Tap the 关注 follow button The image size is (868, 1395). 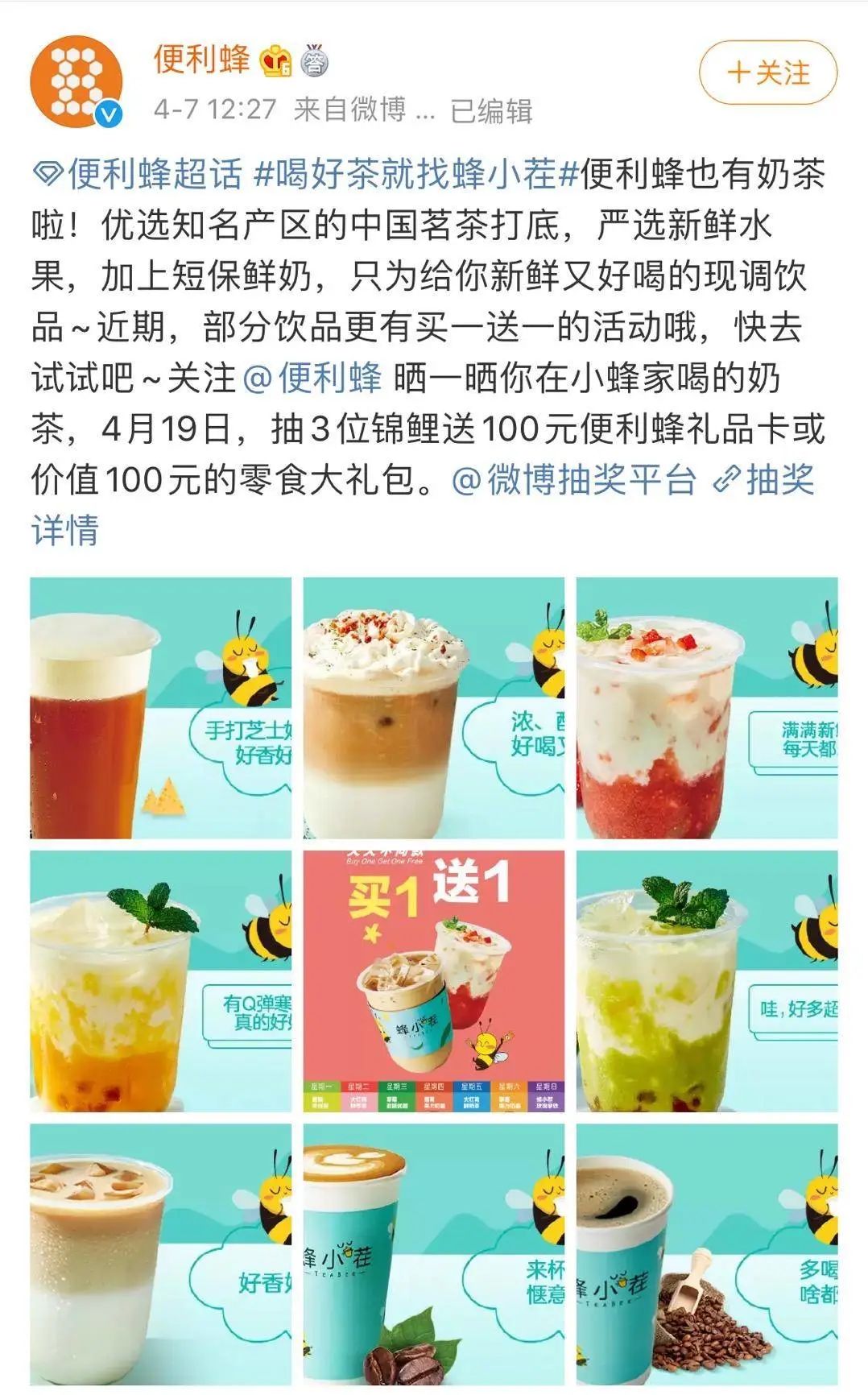click(767, 73)
